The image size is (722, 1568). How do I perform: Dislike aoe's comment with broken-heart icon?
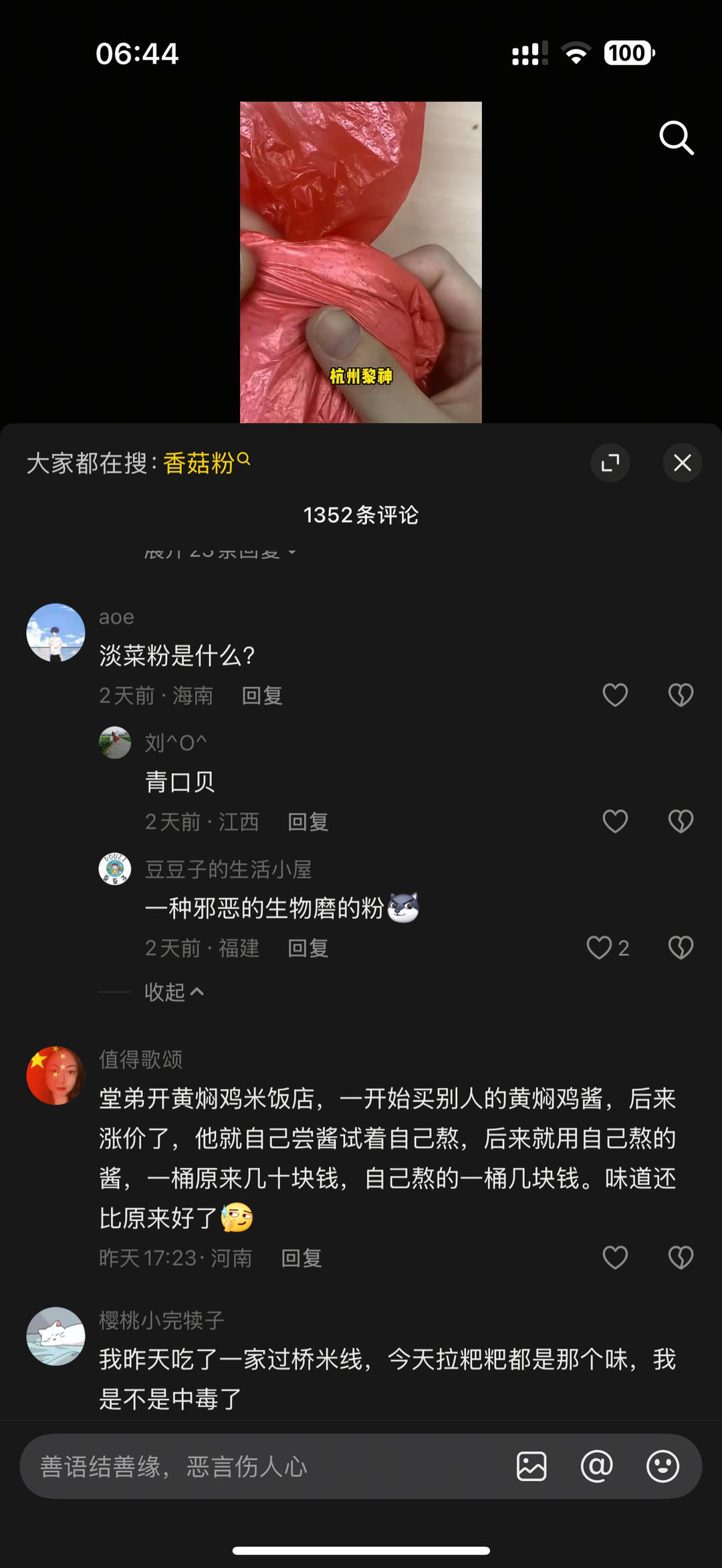point(680,695)
